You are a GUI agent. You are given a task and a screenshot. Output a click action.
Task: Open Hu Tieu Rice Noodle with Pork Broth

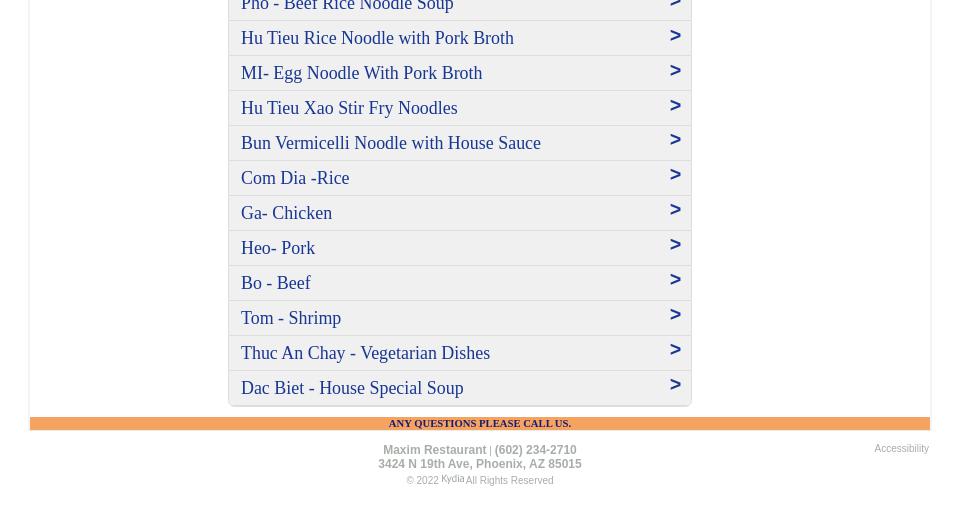point(377,38)
